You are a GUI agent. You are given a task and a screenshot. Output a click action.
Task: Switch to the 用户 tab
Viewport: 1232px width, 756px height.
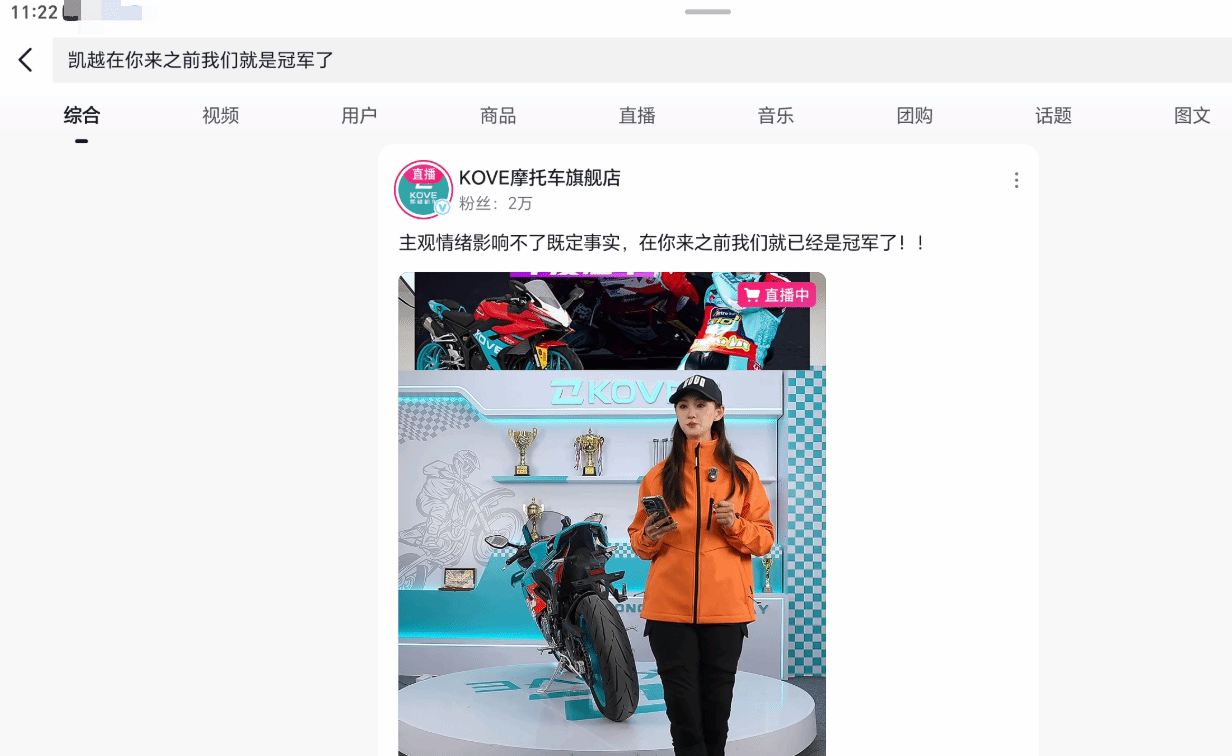tap(359, 116)
